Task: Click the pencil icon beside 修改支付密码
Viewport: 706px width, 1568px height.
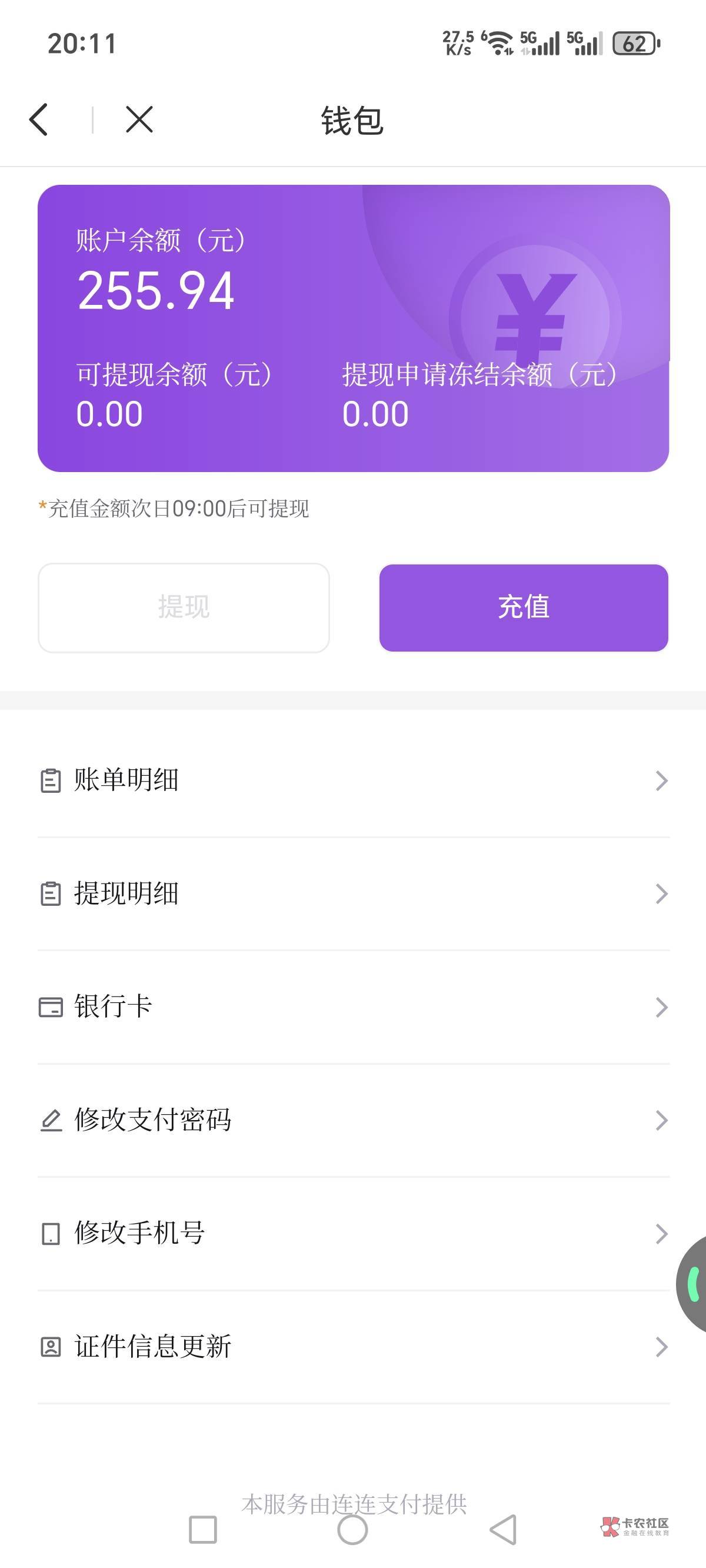Action: pos(52,1120)
